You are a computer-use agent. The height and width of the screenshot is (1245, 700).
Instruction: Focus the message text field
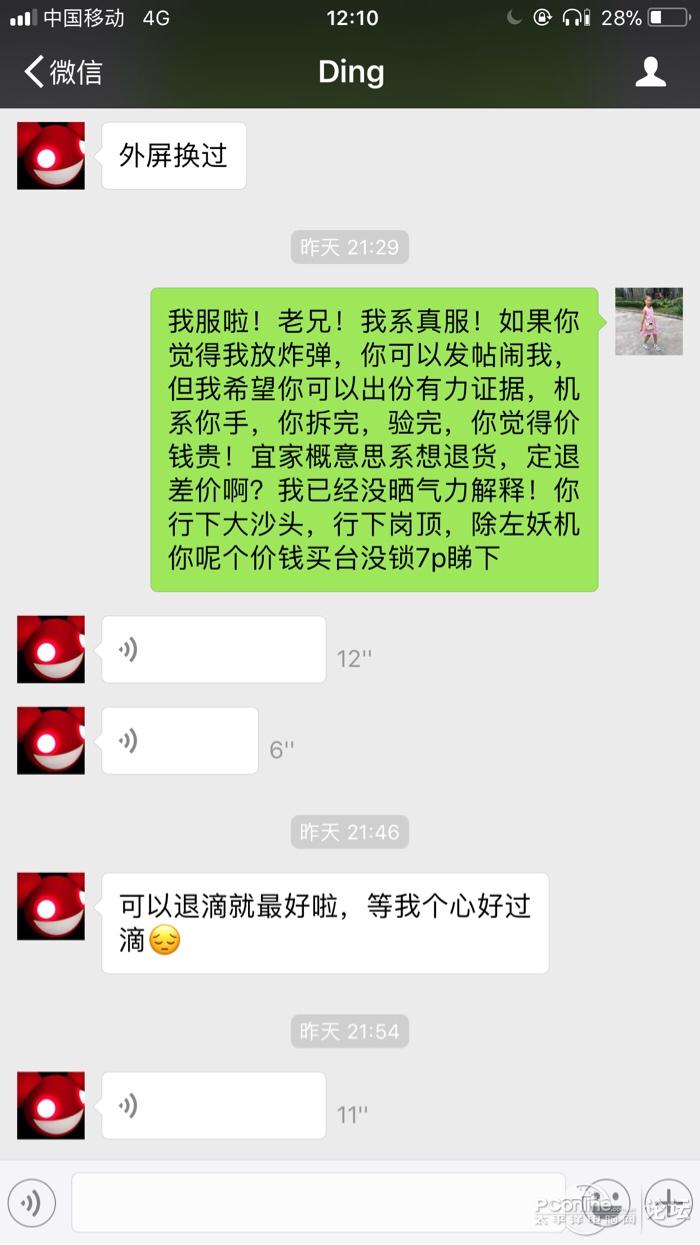(318, 1202)
